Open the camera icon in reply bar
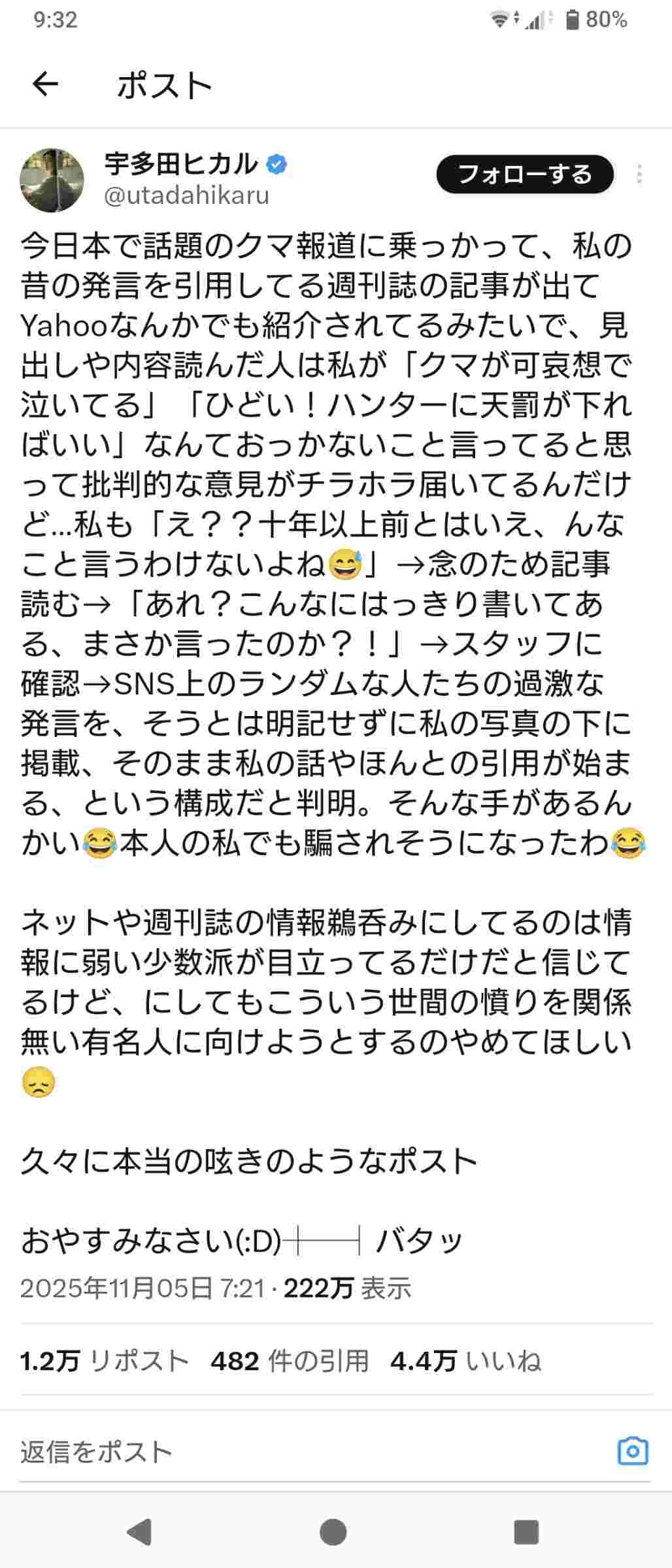The height and width of the screenshot is (1568, 672). pyautogui.click(x=633, y=1452)
